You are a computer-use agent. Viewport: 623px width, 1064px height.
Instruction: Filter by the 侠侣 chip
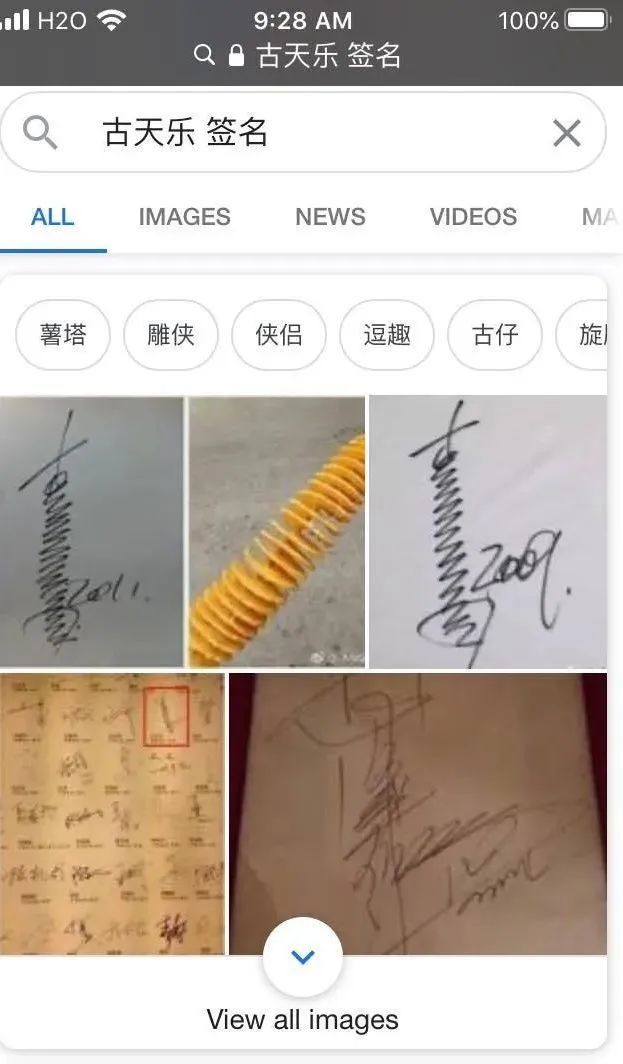(279, 335)
